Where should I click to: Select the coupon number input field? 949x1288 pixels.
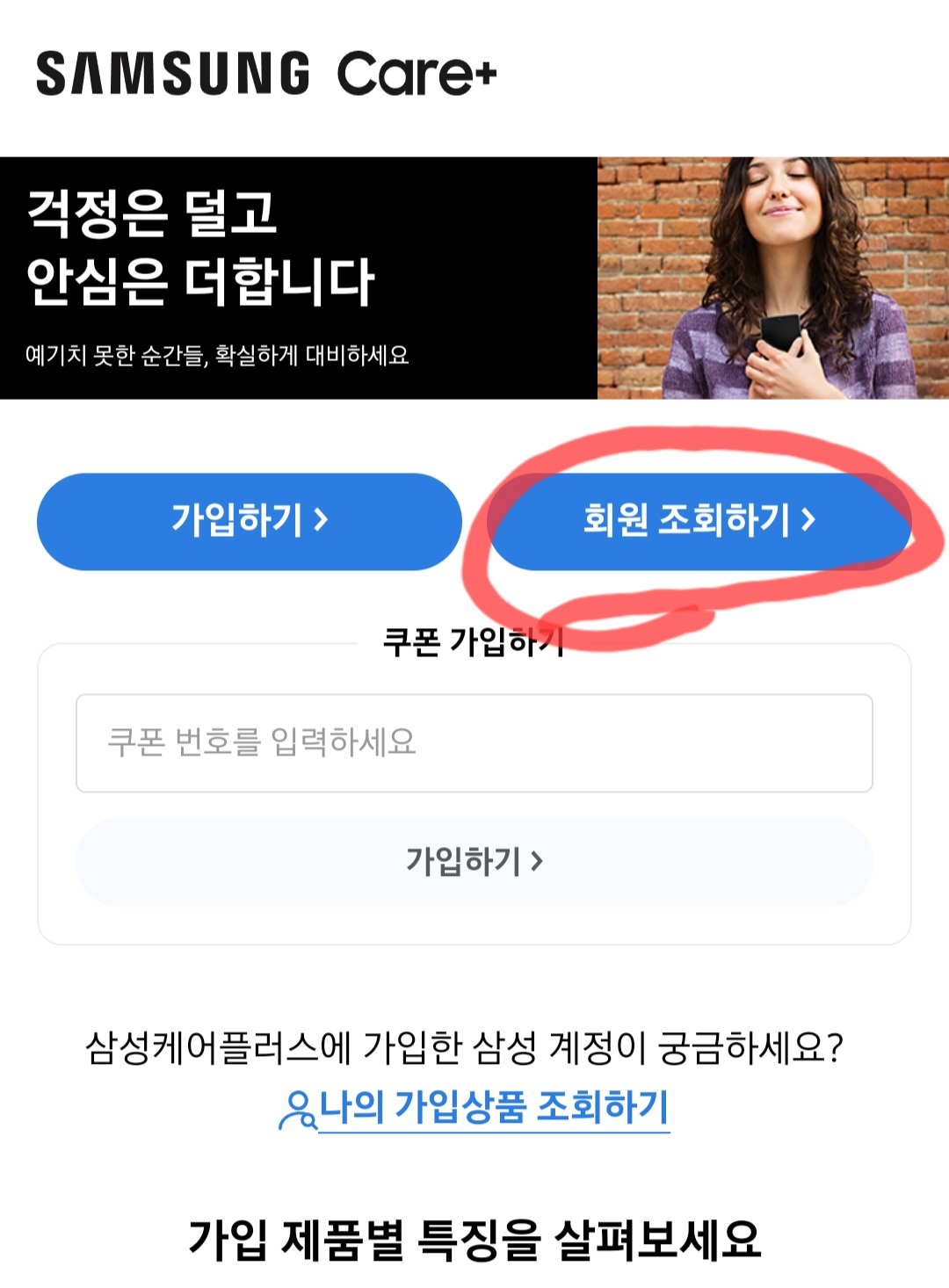point(474,742)
